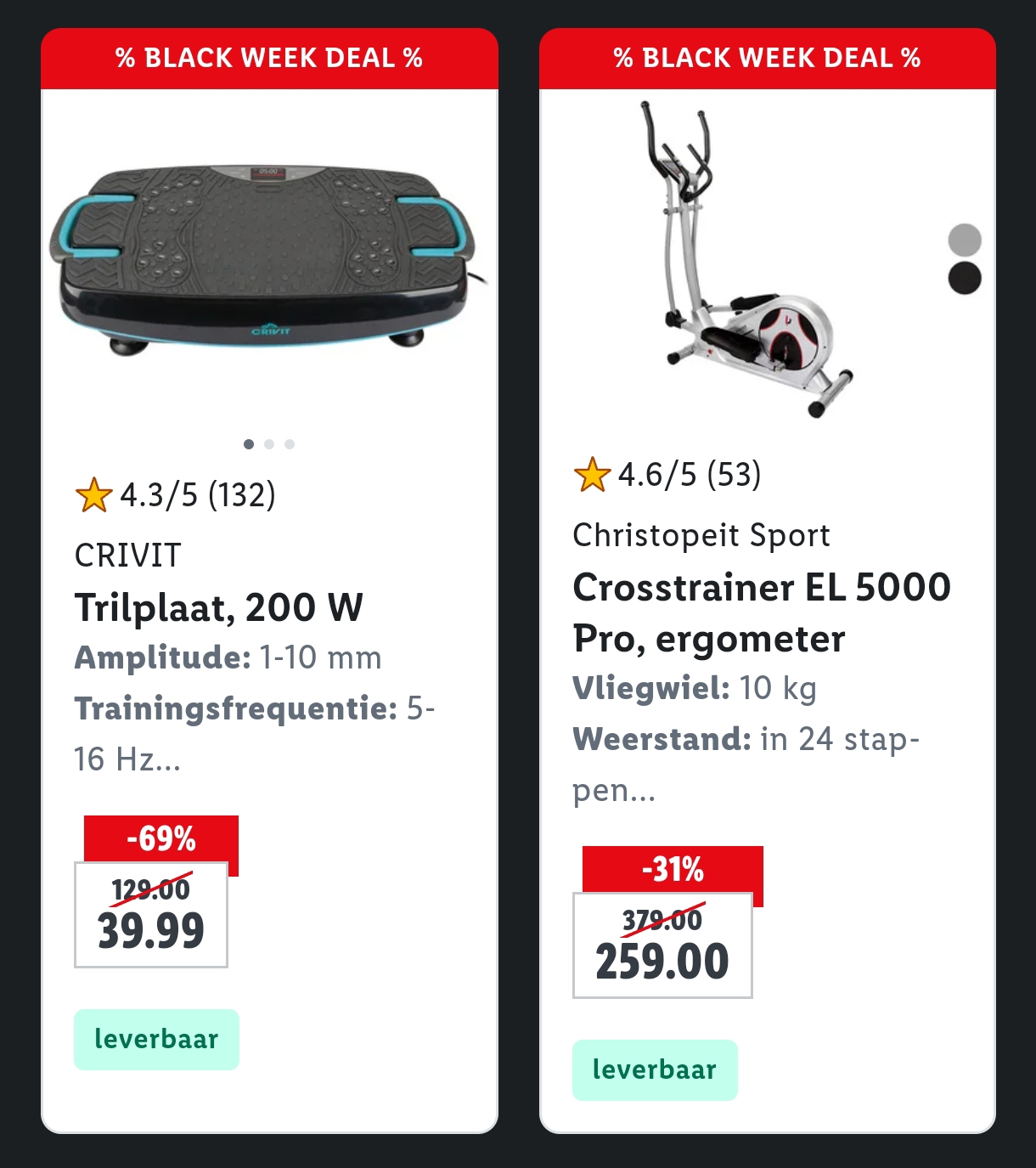Click the Christopeit Sport brand name
The image size is (1036, 1168).
pos(702,535)
